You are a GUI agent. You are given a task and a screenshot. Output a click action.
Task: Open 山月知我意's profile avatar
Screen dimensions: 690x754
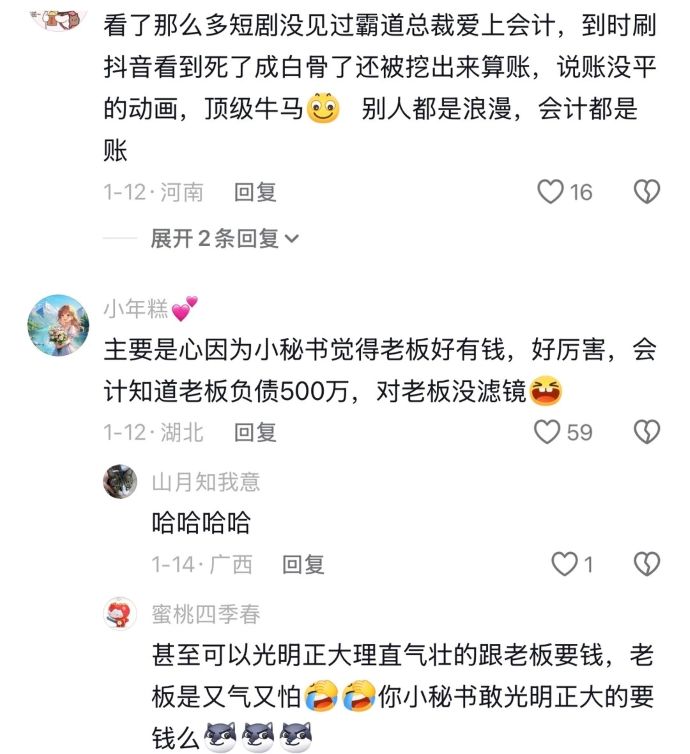click(121, 482)
